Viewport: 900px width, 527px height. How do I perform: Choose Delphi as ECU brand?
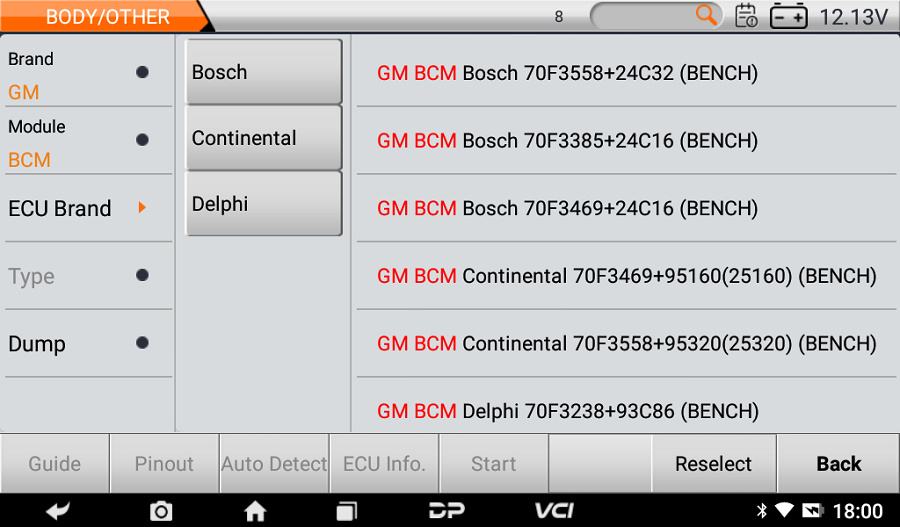[x=264, y=204]
